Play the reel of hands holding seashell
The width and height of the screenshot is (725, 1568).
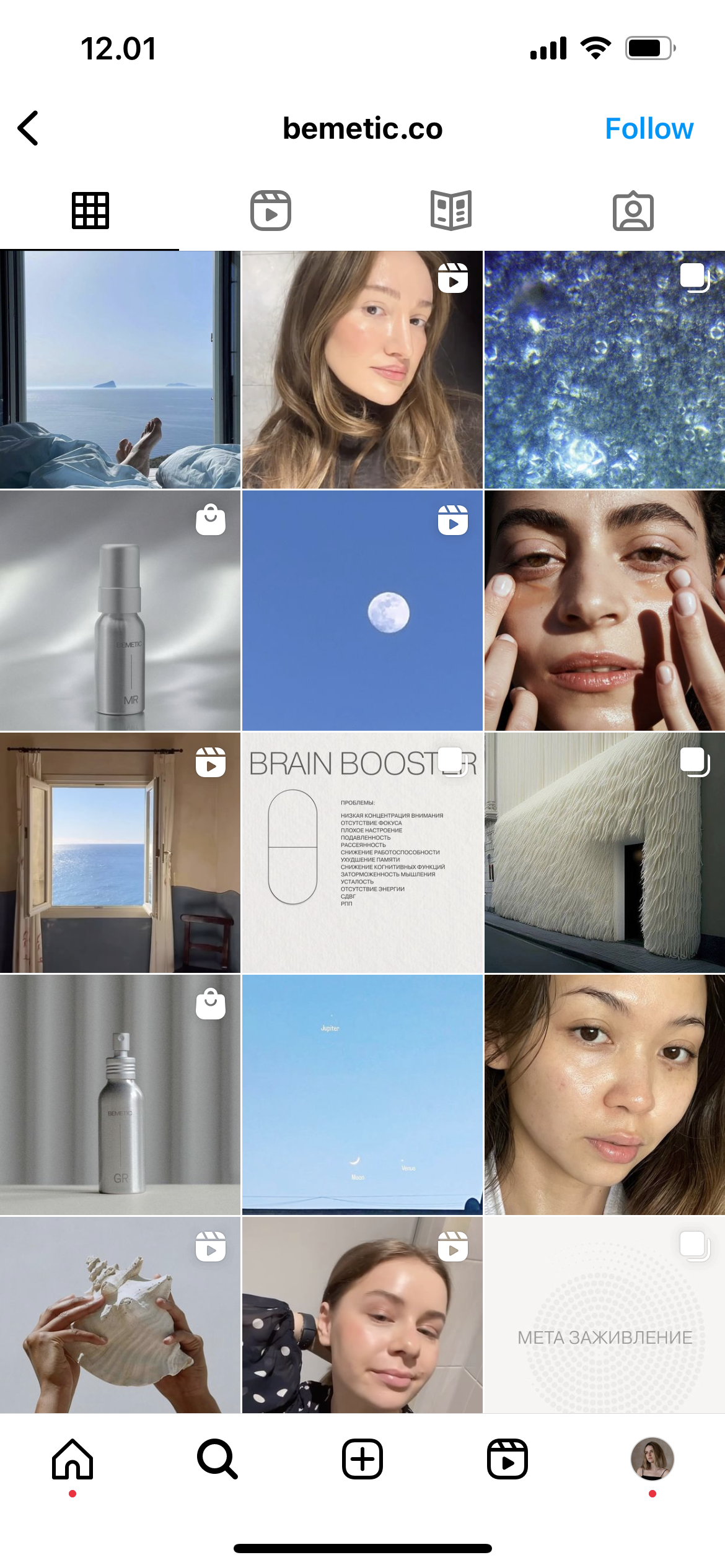pyautogui.click(x=120, y=1315)
